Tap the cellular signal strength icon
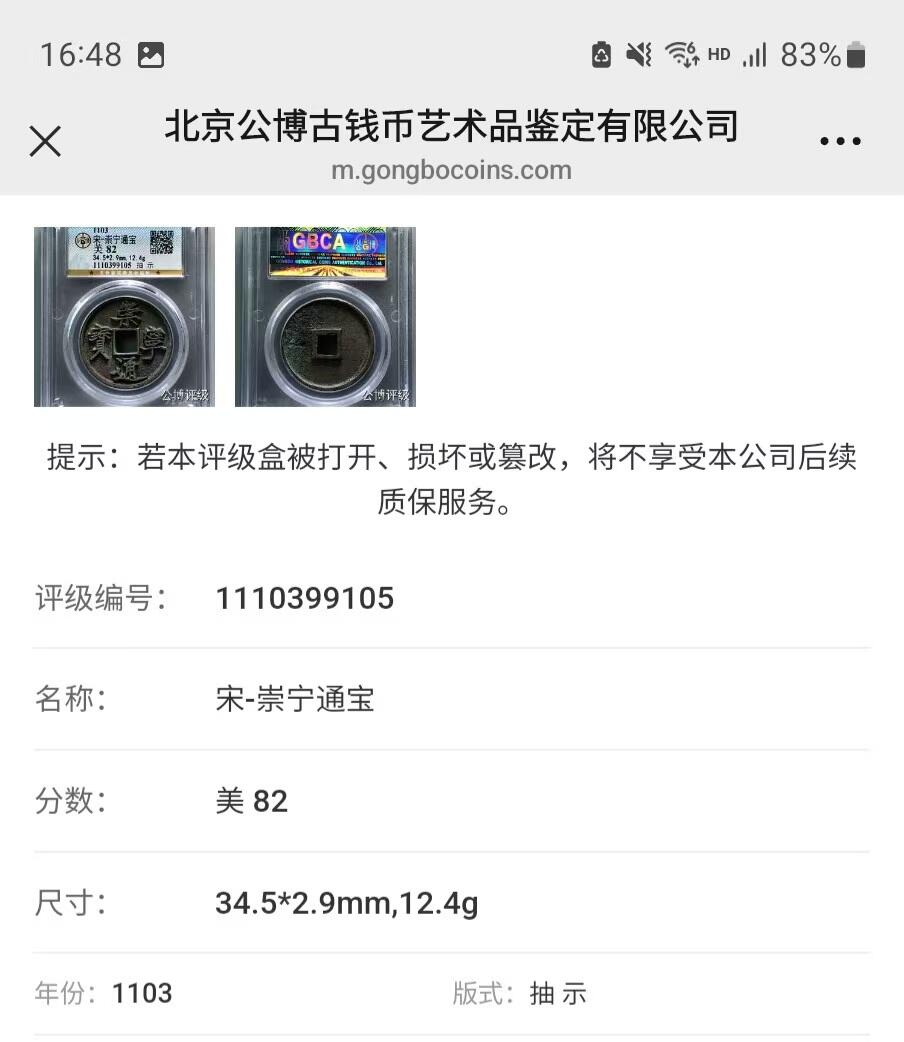The image size is (904, 1042). coord(755,55)
